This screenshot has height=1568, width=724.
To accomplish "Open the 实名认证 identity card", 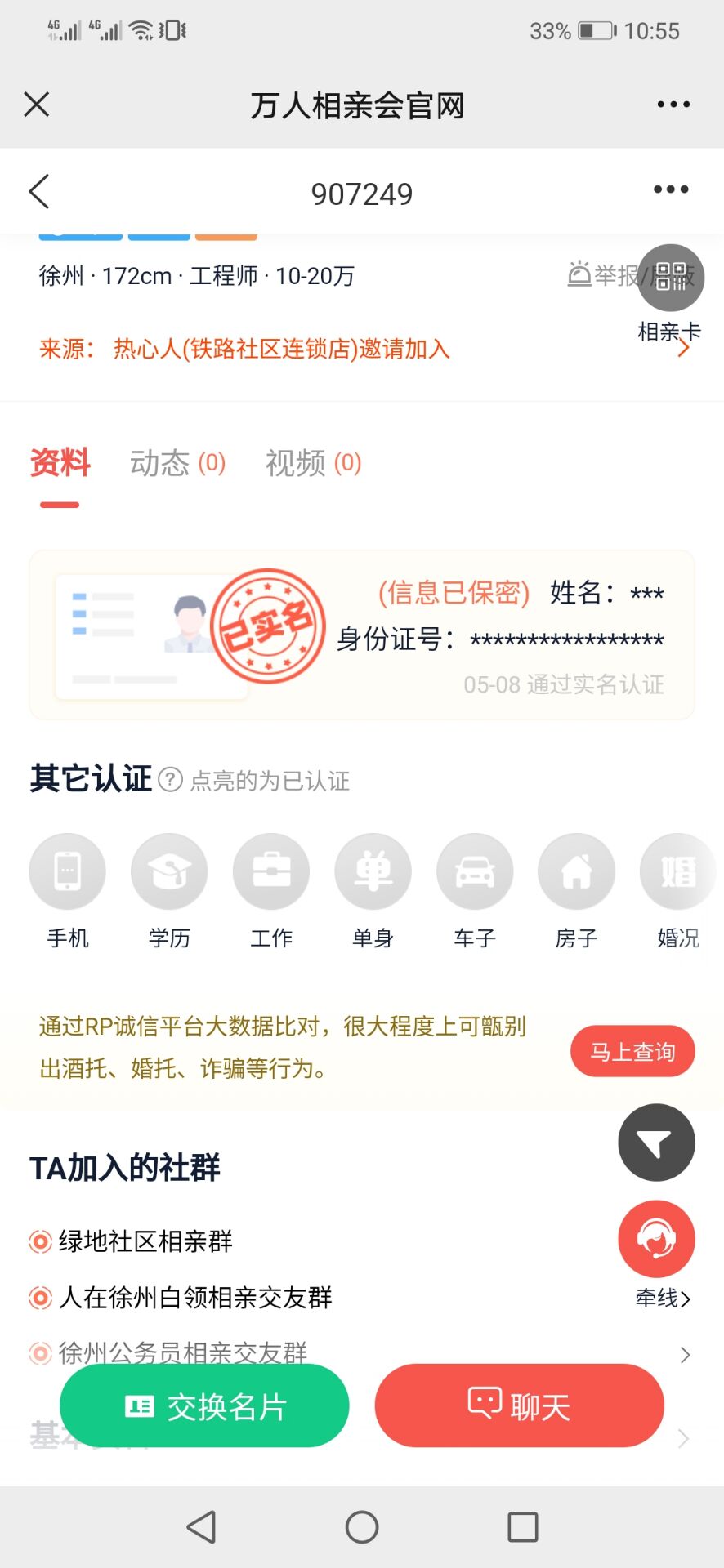I will [x=362, y=635].
